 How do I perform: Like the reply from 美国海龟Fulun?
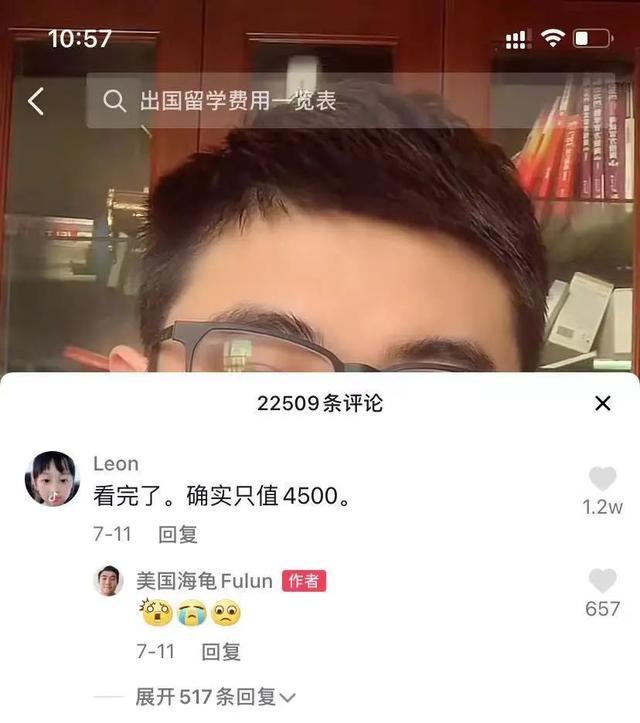[x=602, y=582]
